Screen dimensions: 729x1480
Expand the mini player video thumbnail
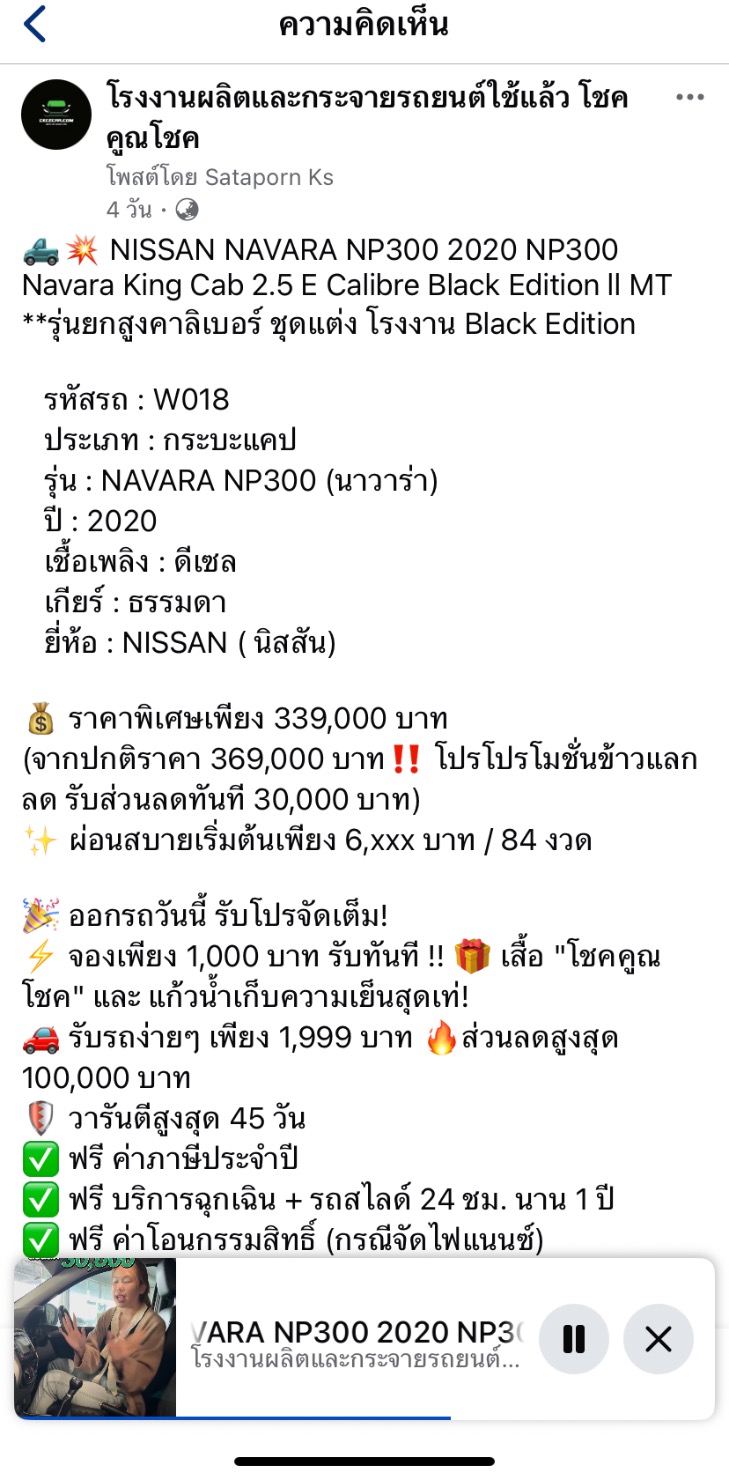(x=95, y=1337)
